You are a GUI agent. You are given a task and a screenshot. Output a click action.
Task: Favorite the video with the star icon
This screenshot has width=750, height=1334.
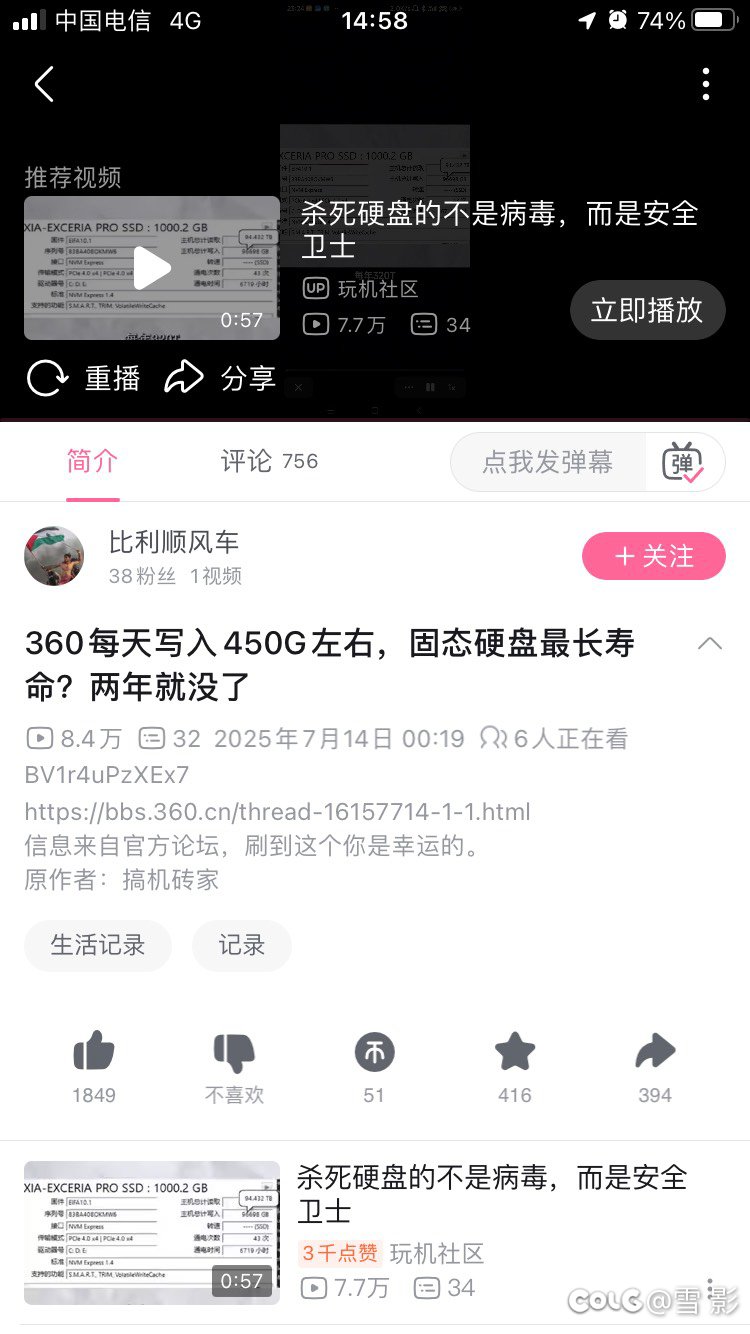tap(515, 1053)
